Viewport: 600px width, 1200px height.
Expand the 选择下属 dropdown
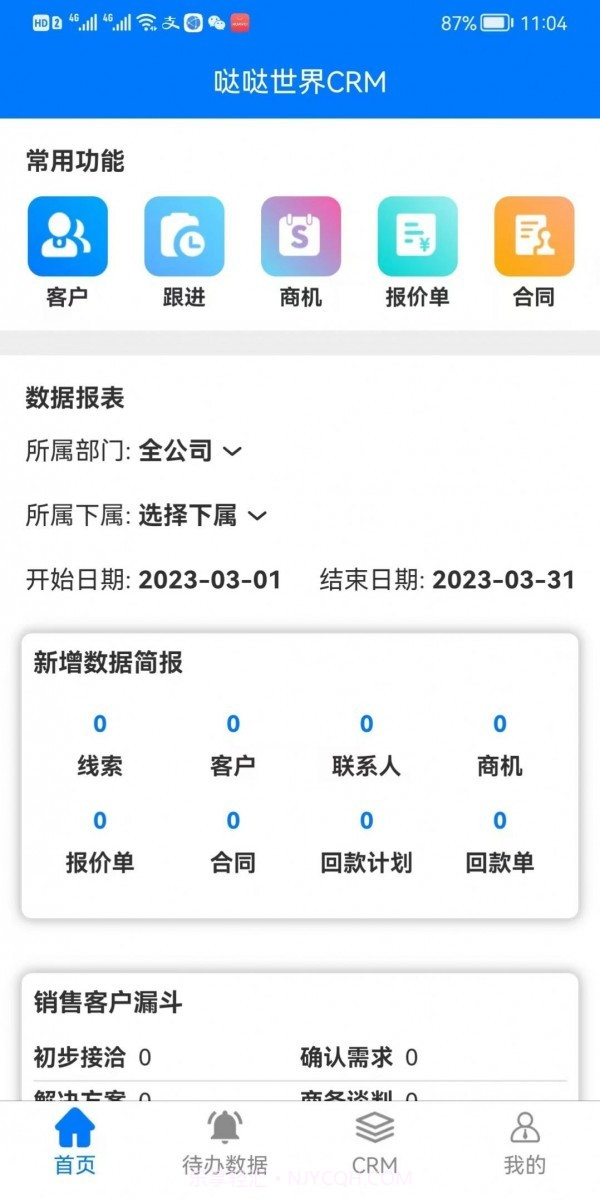(x=202, y=516)
